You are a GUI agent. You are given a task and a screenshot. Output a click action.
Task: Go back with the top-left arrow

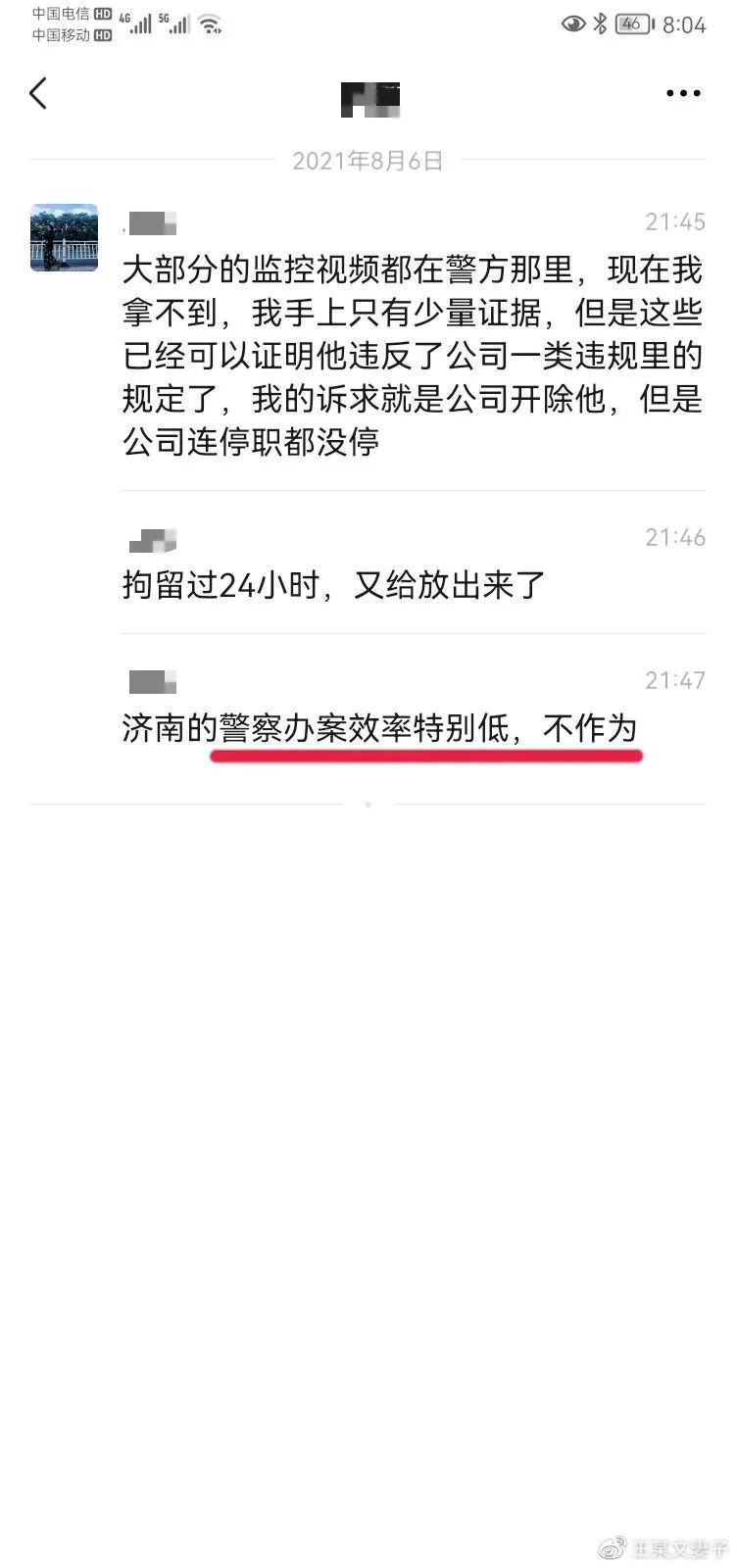(x=38, y=94)
